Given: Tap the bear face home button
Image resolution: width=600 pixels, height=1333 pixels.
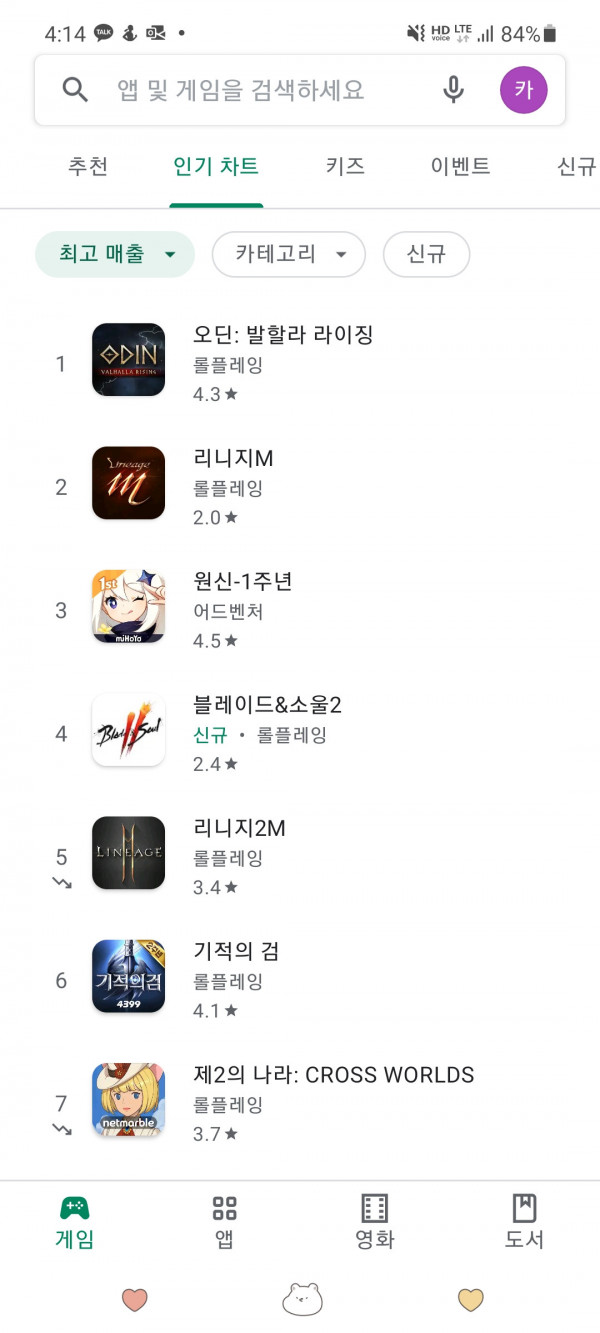Looking at the screenshot, I should point(302,1299).
